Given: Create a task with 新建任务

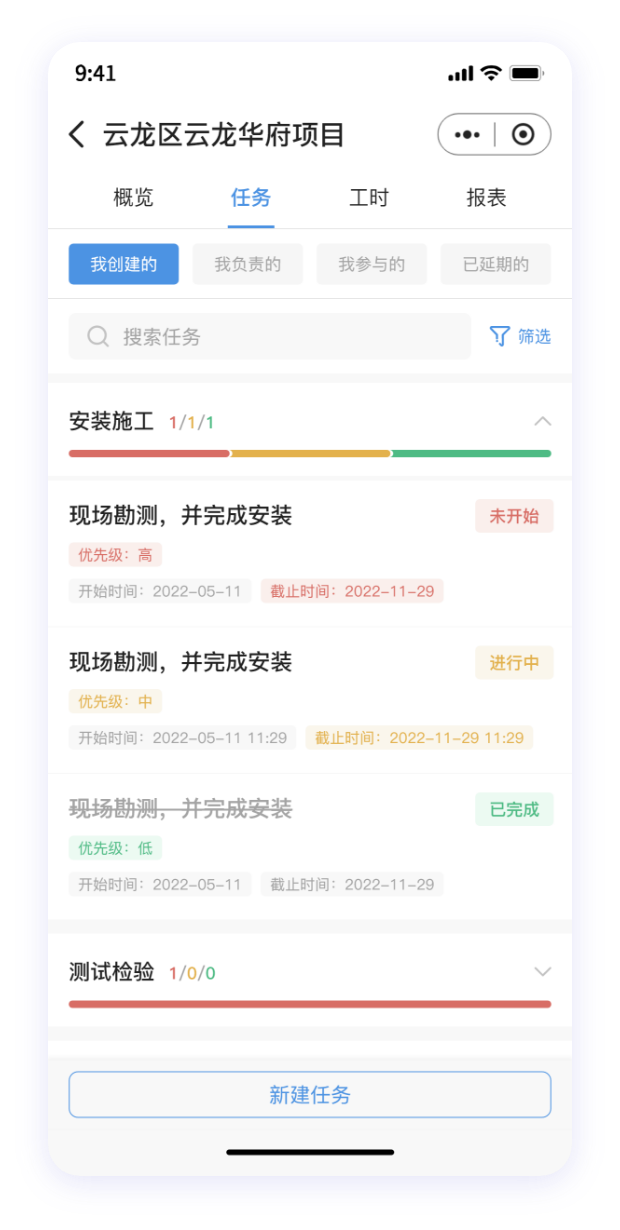Looking at the screenshot, I should (310, 1095).
